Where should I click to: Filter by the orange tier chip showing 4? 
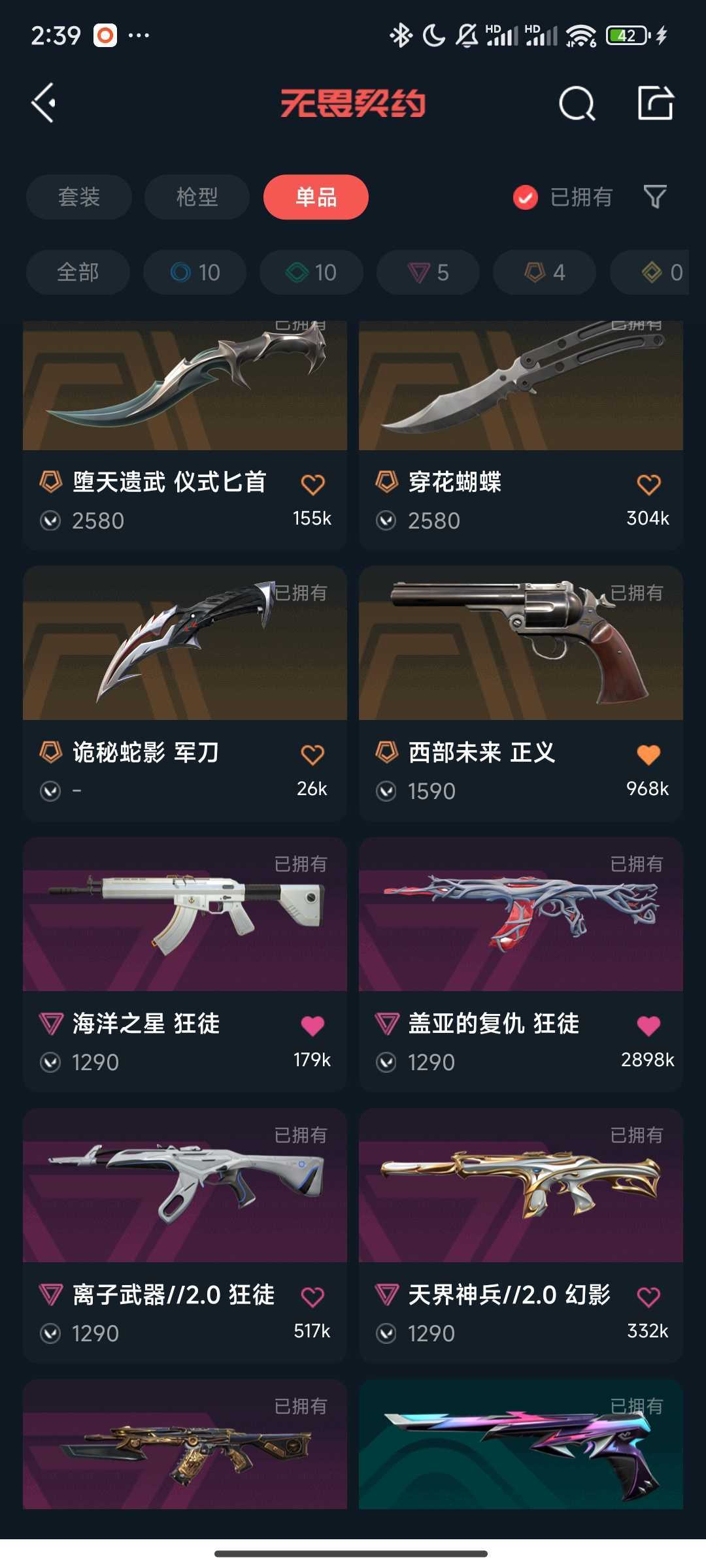coord(545,272)
